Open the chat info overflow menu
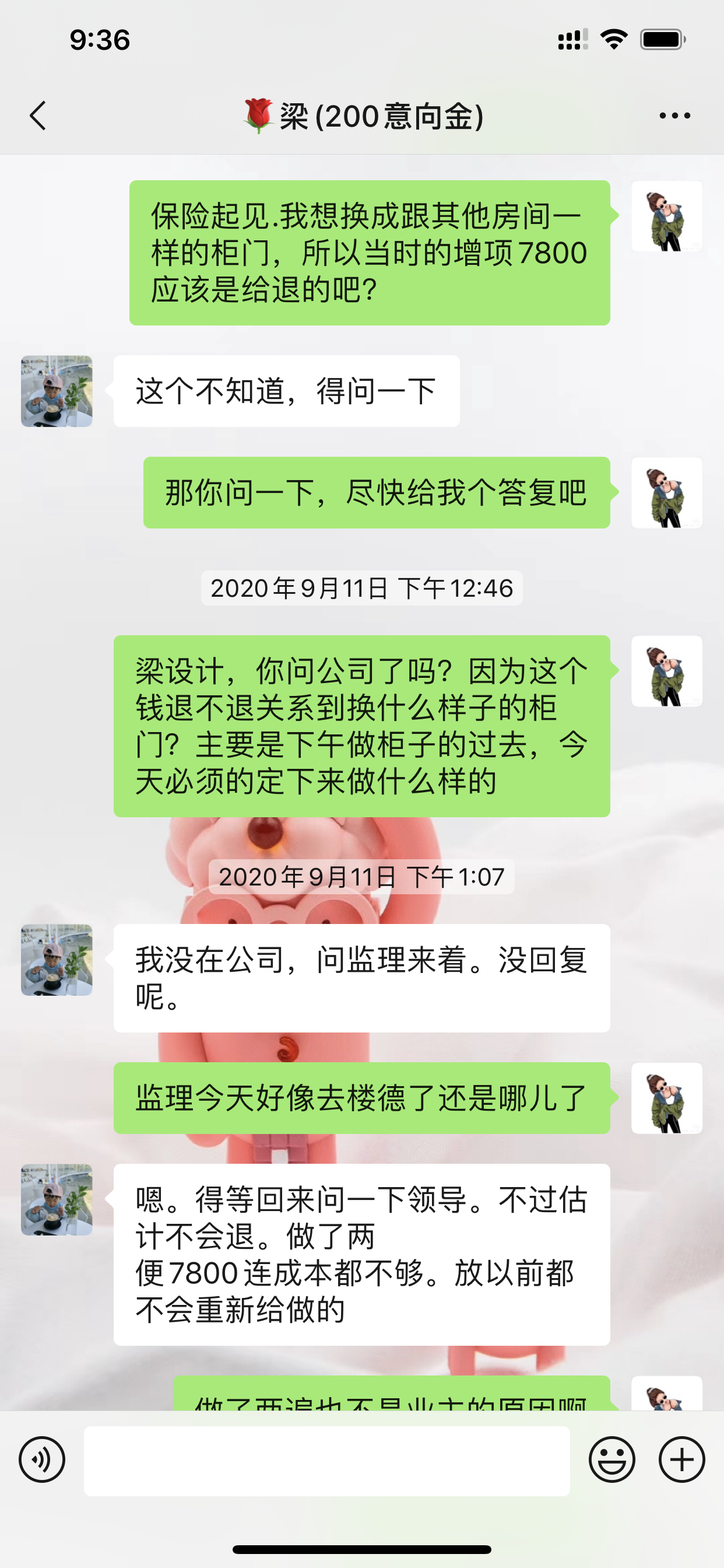724x1568 pixels. 674,116
